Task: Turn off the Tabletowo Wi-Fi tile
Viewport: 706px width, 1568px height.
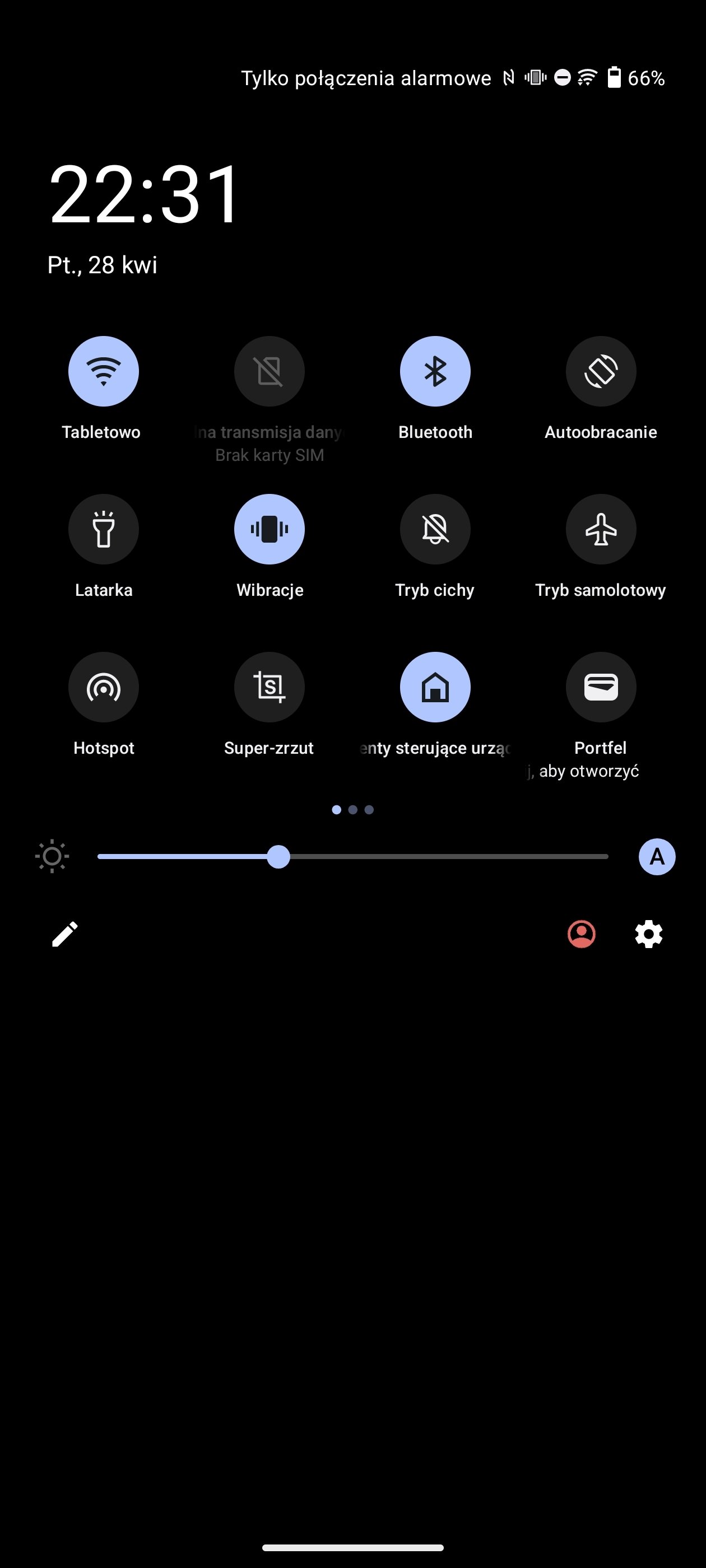Action: (x=104, y=371)
